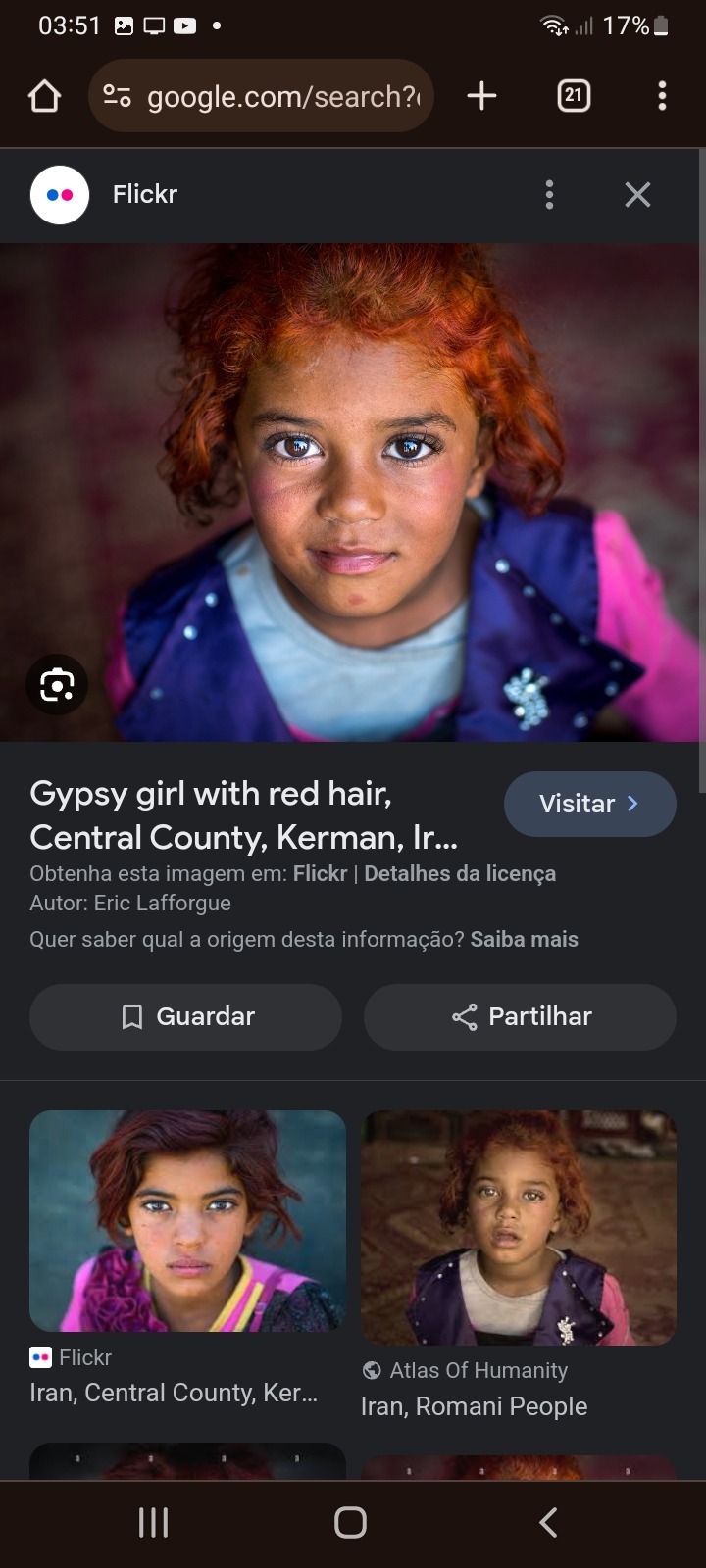706x1568 pixels.
Task: Open Detalhes da licença link
Action: click(459, 873)
